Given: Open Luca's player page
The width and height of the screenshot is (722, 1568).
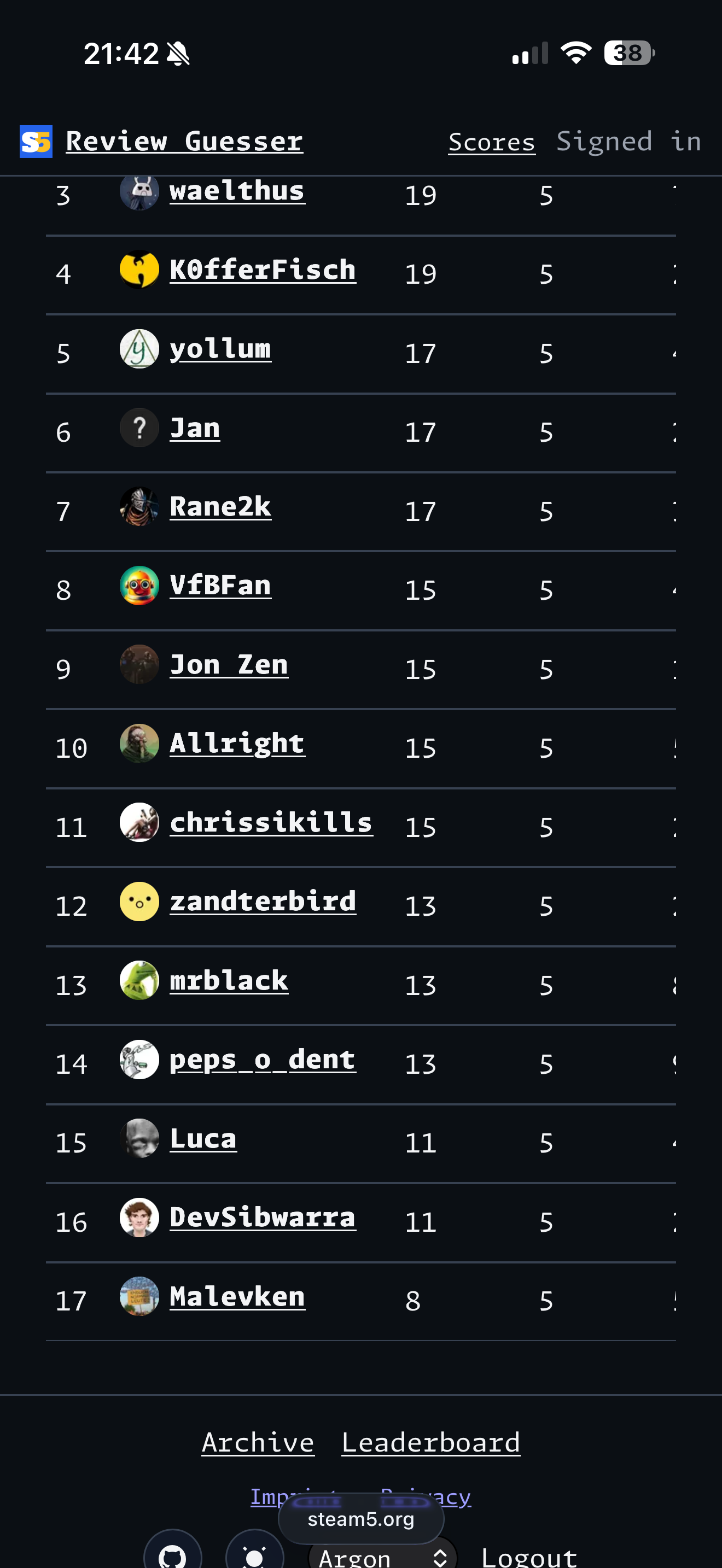Looking at the screenshot, I should [x=203, y=1138].
